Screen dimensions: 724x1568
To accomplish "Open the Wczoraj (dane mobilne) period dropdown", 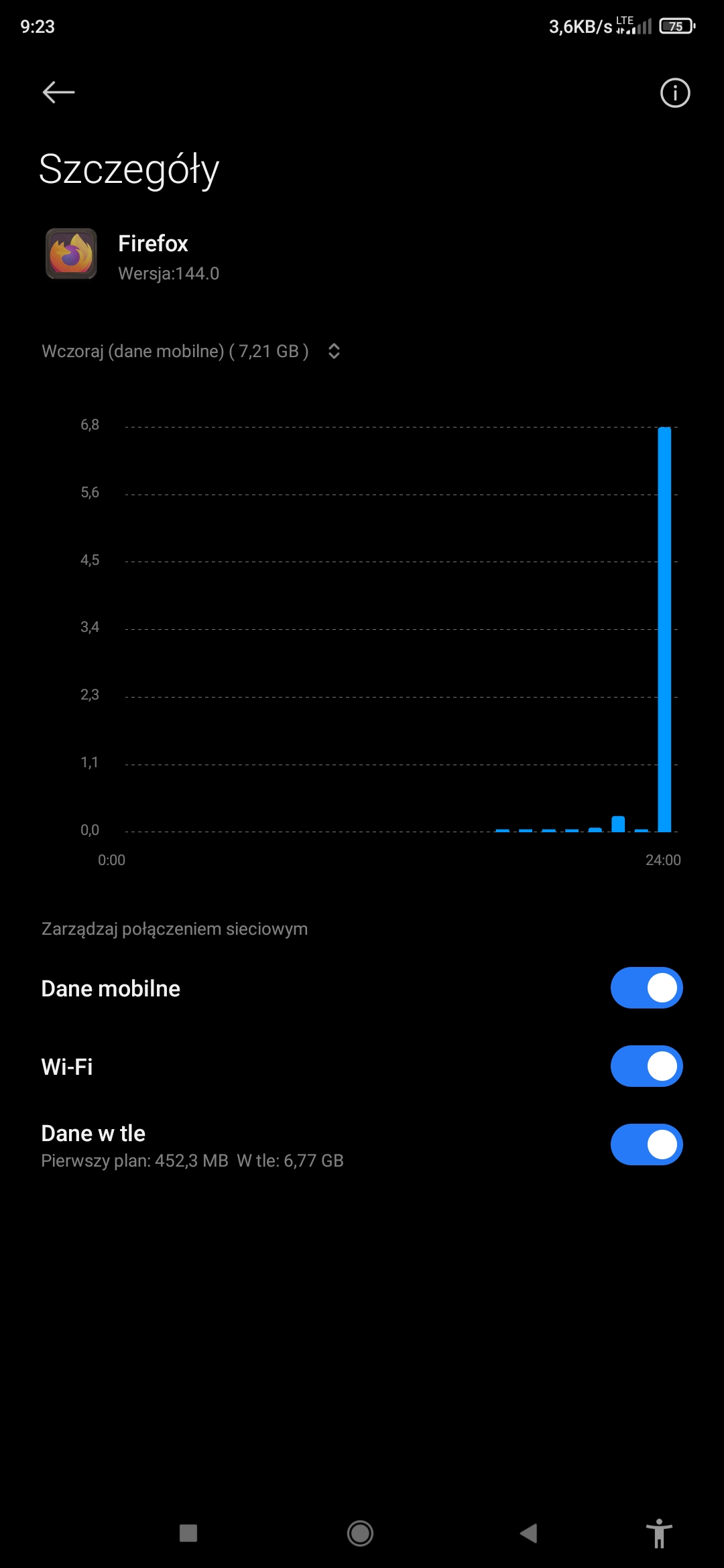I will tap(192, 351).
